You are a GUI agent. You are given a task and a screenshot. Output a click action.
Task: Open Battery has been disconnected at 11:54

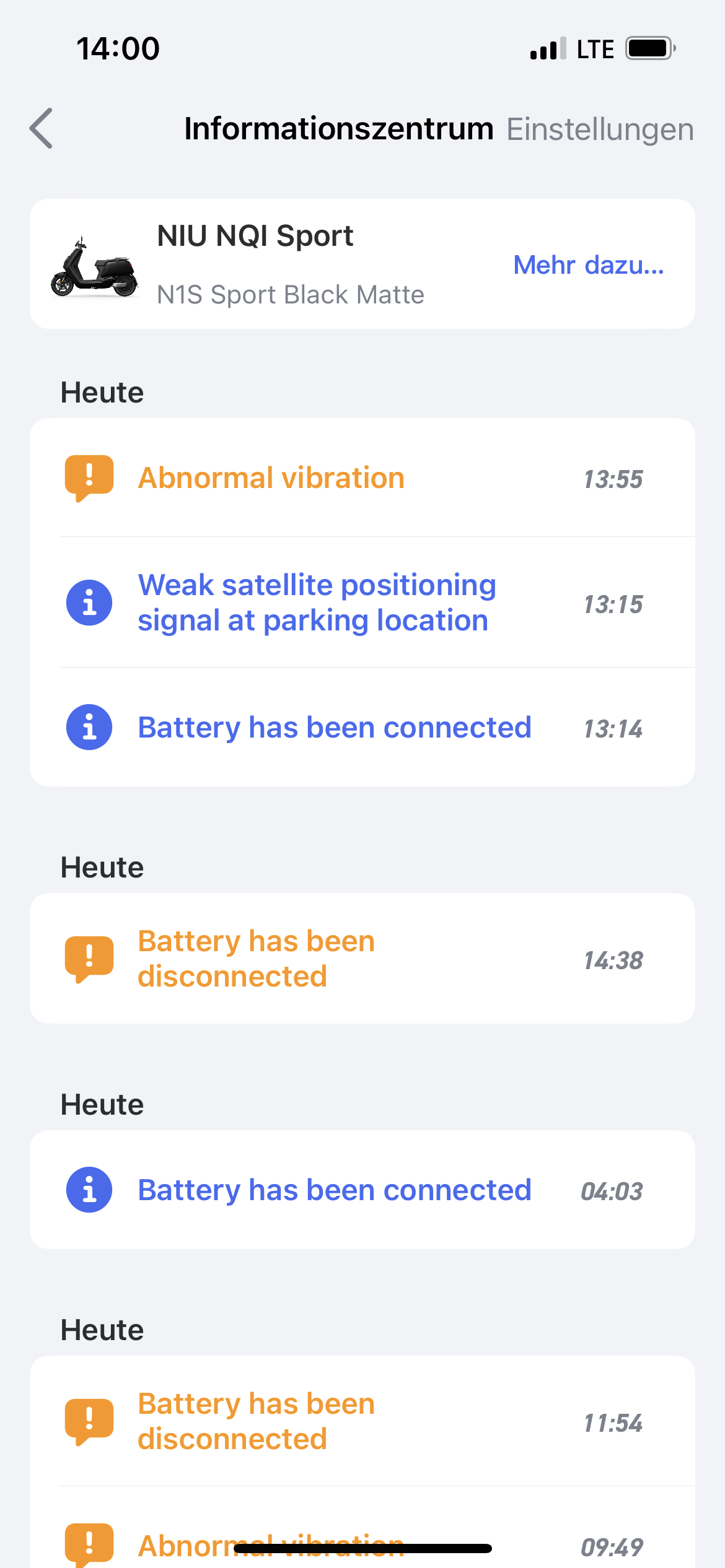tap(257, 1421)
